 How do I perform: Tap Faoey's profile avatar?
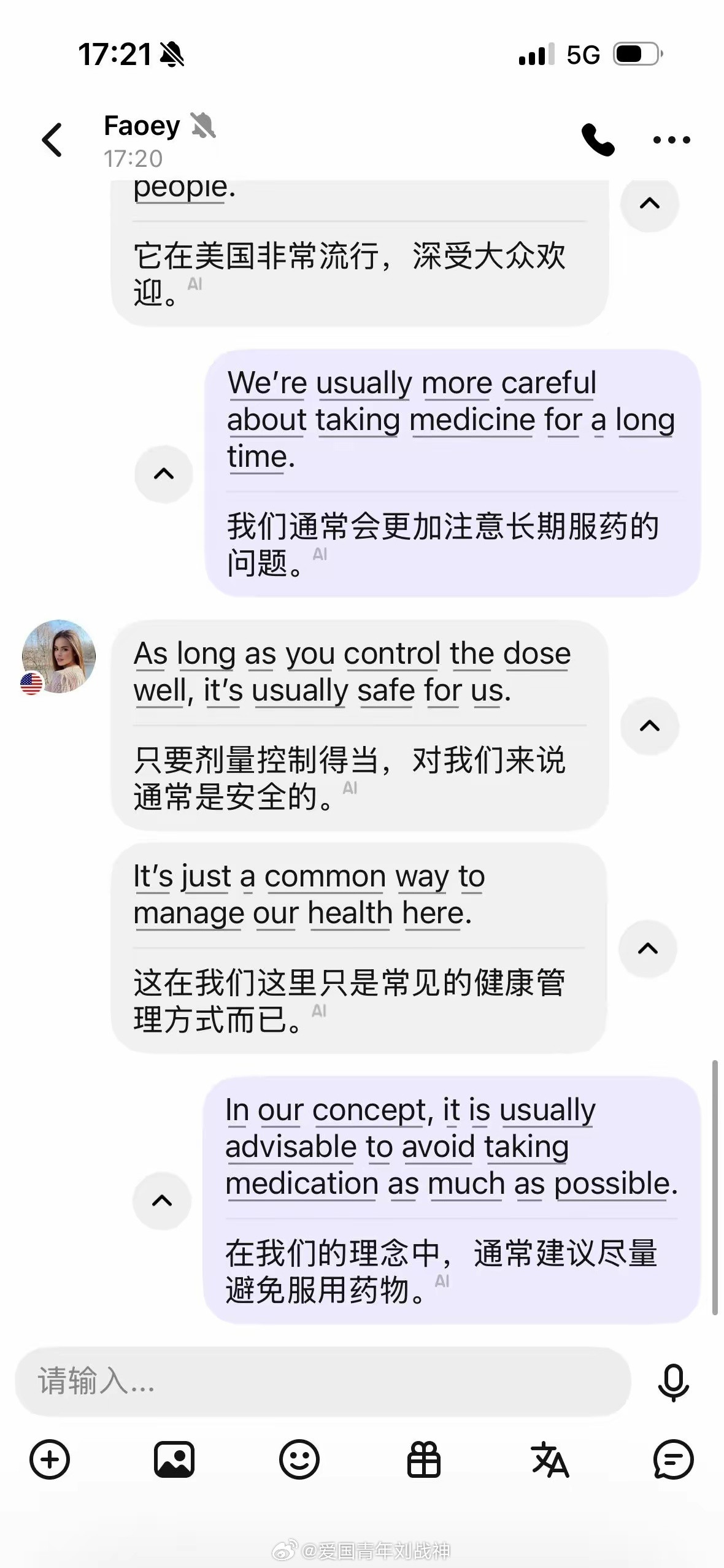58,655
